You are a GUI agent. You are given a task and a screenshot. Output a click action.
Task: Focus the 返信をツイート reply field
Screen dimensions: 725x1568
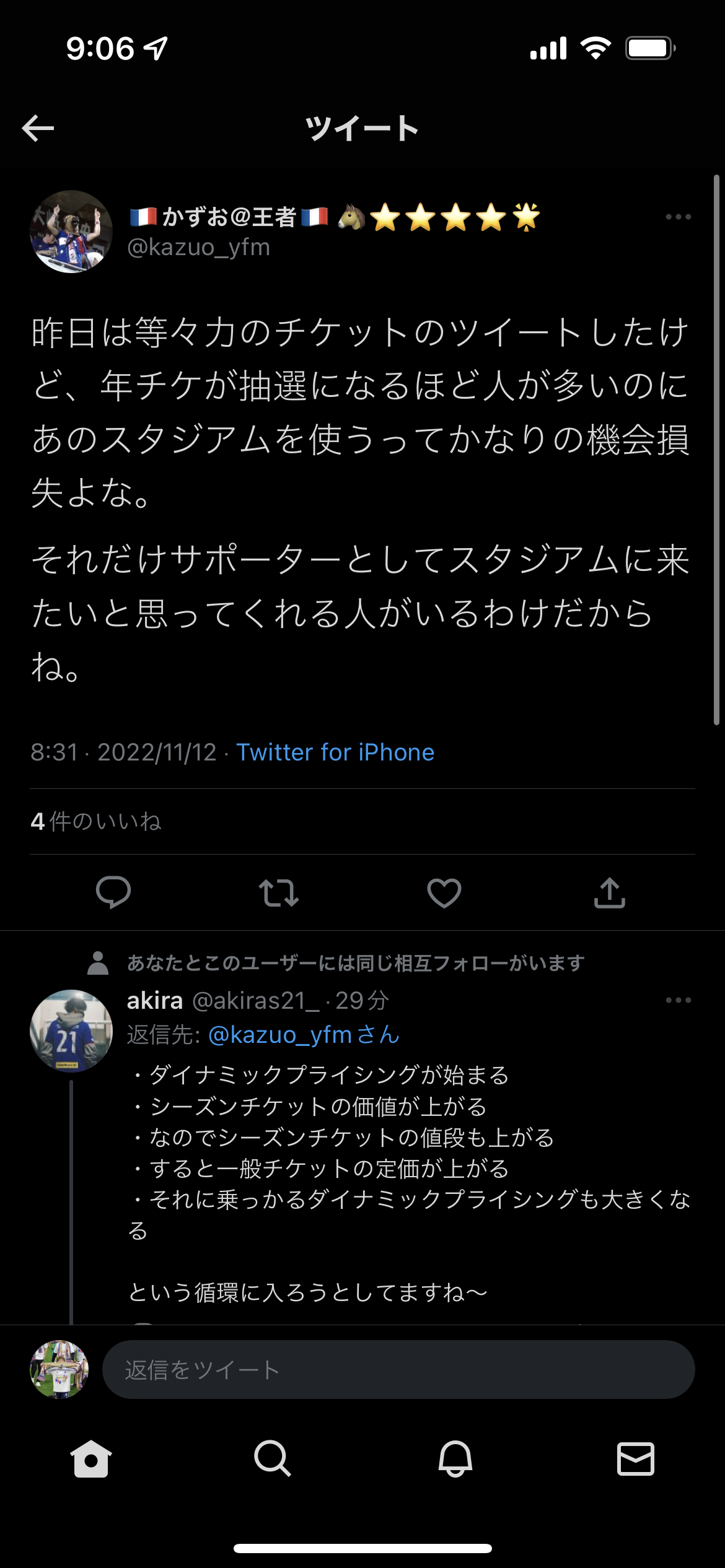(x=398, y=1370)
